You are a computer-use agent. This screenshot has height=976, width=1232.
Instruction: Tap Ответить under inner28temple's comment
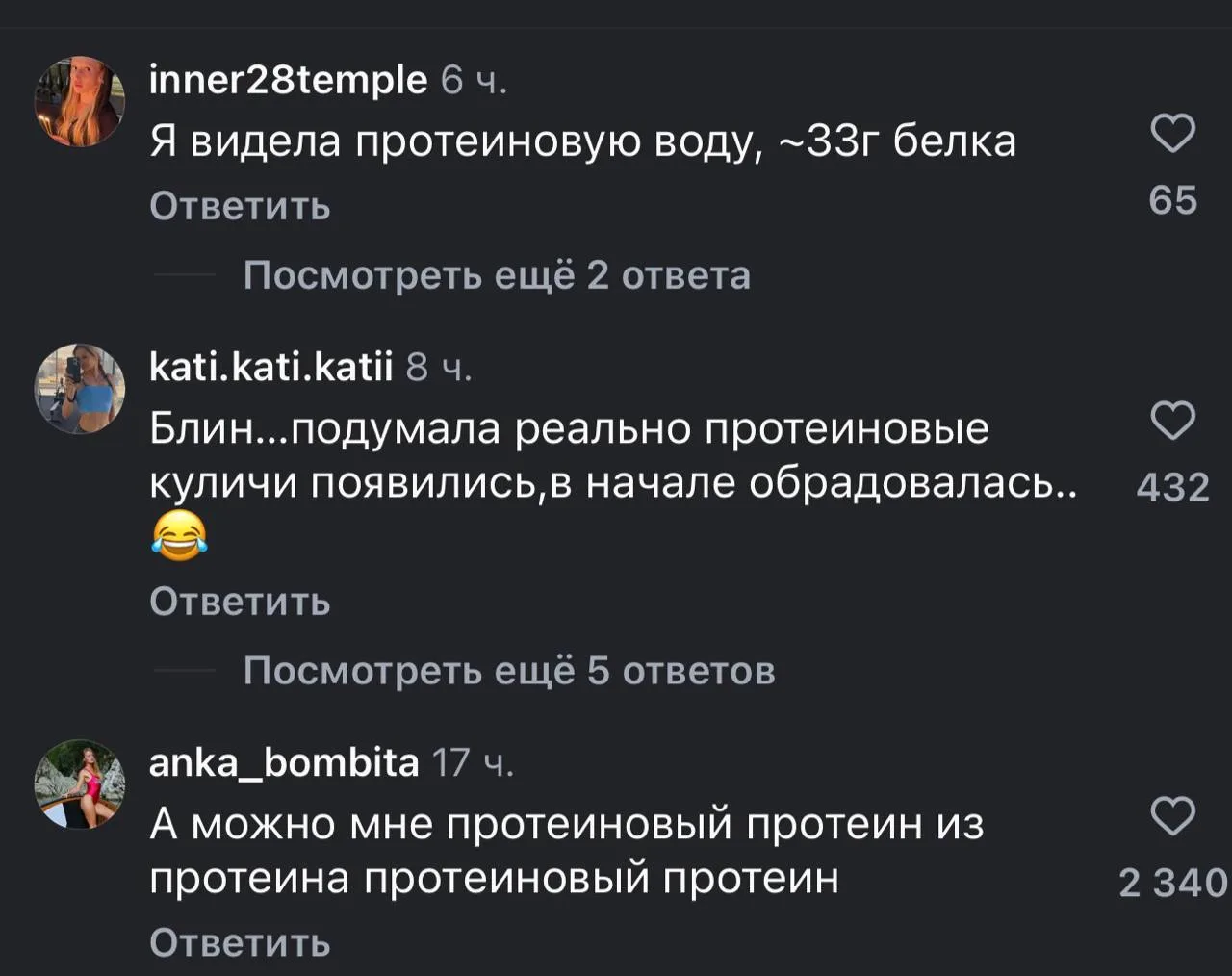tap(240, 207)
